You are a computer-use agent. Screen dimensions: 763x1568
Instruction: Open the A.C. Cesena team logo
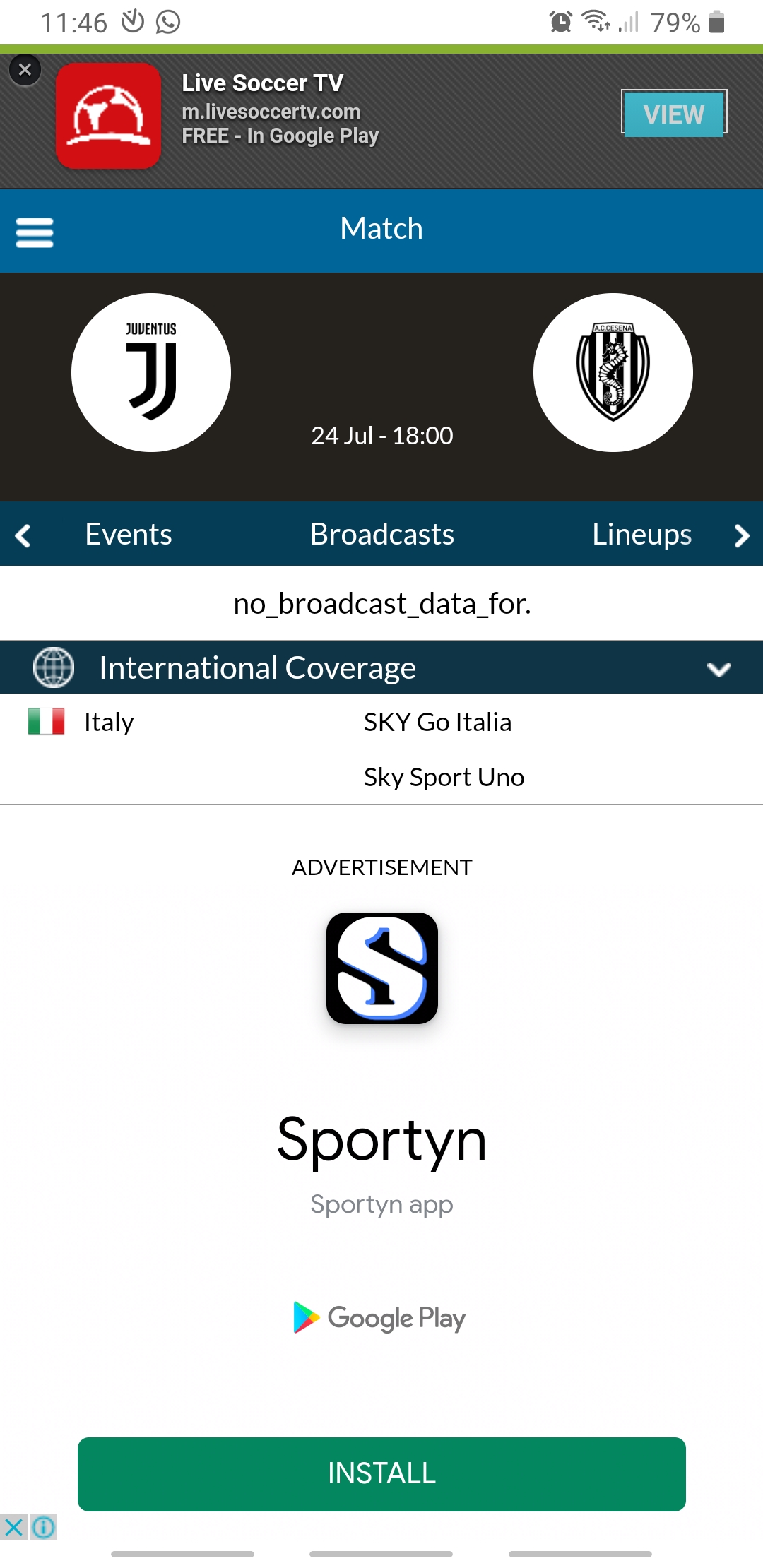pos(613,372)
